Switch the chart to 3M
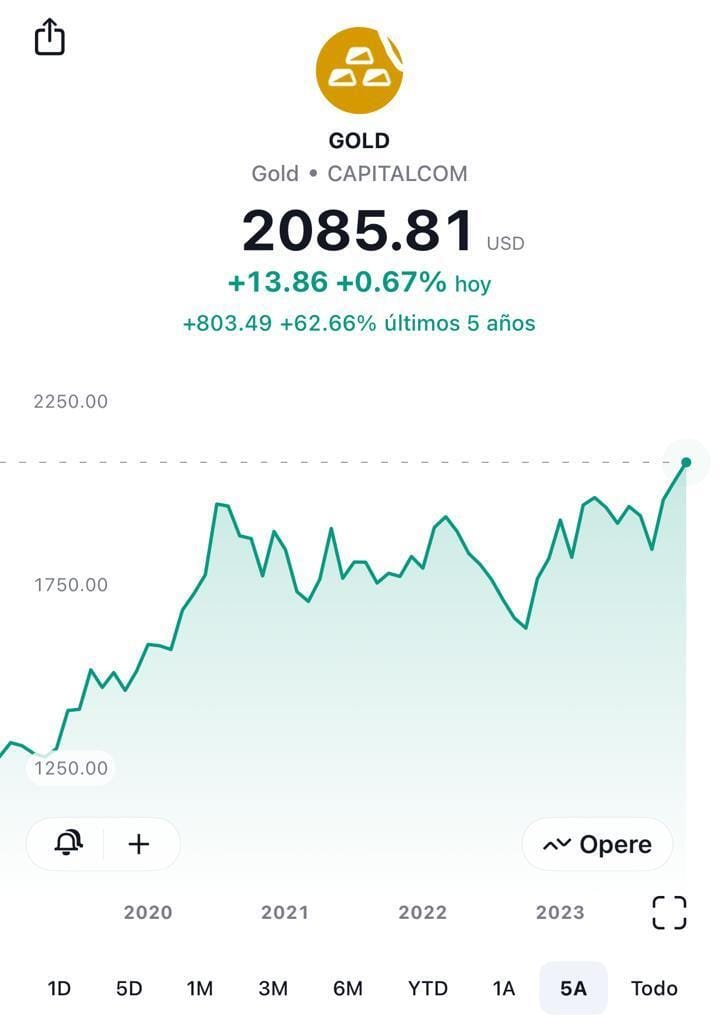The height and width of the screenshot is (1024, 720). pos(273,988)
